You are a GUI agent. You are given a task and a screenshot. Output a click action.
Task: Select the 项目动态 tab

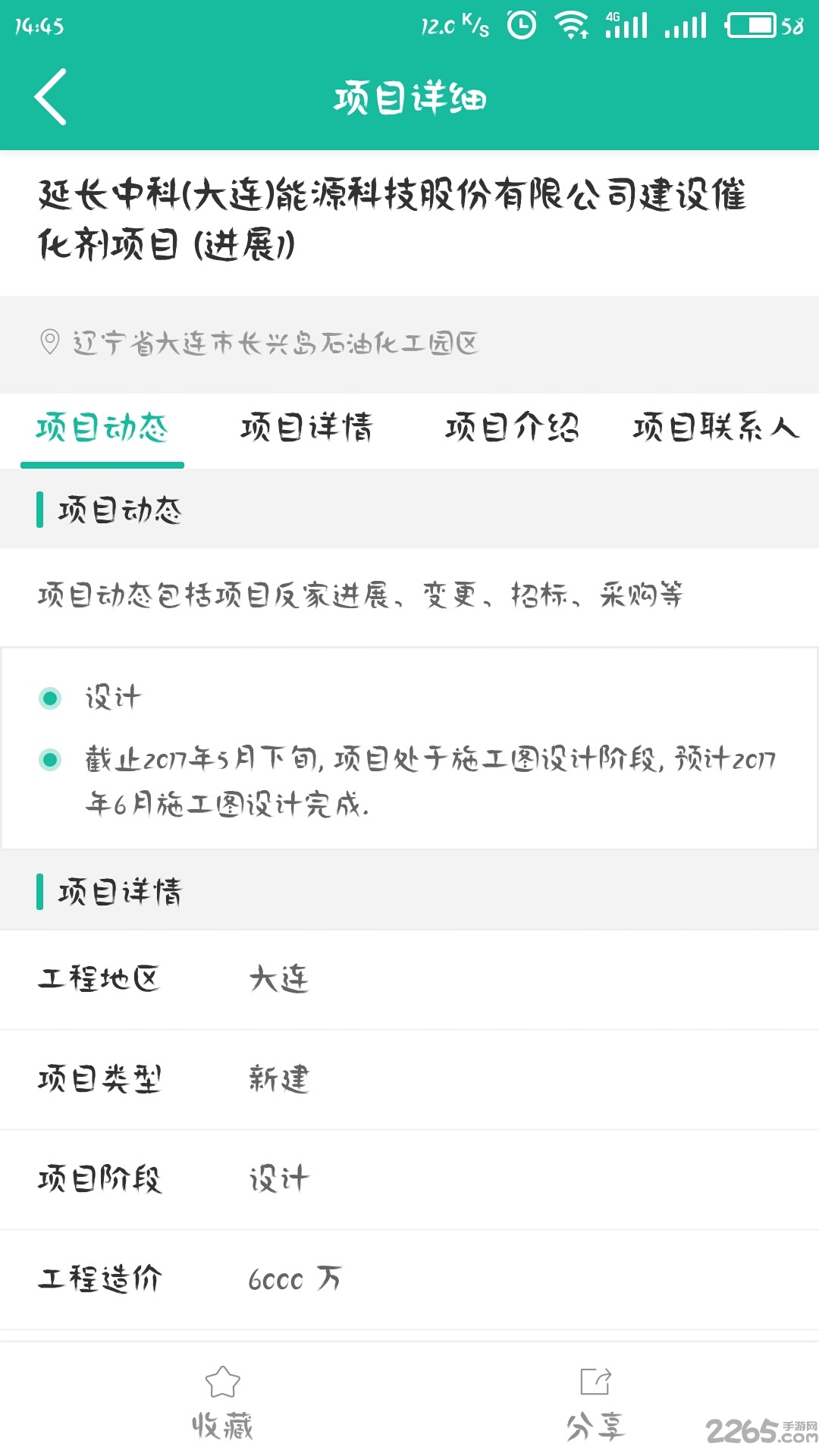(102, 428)
